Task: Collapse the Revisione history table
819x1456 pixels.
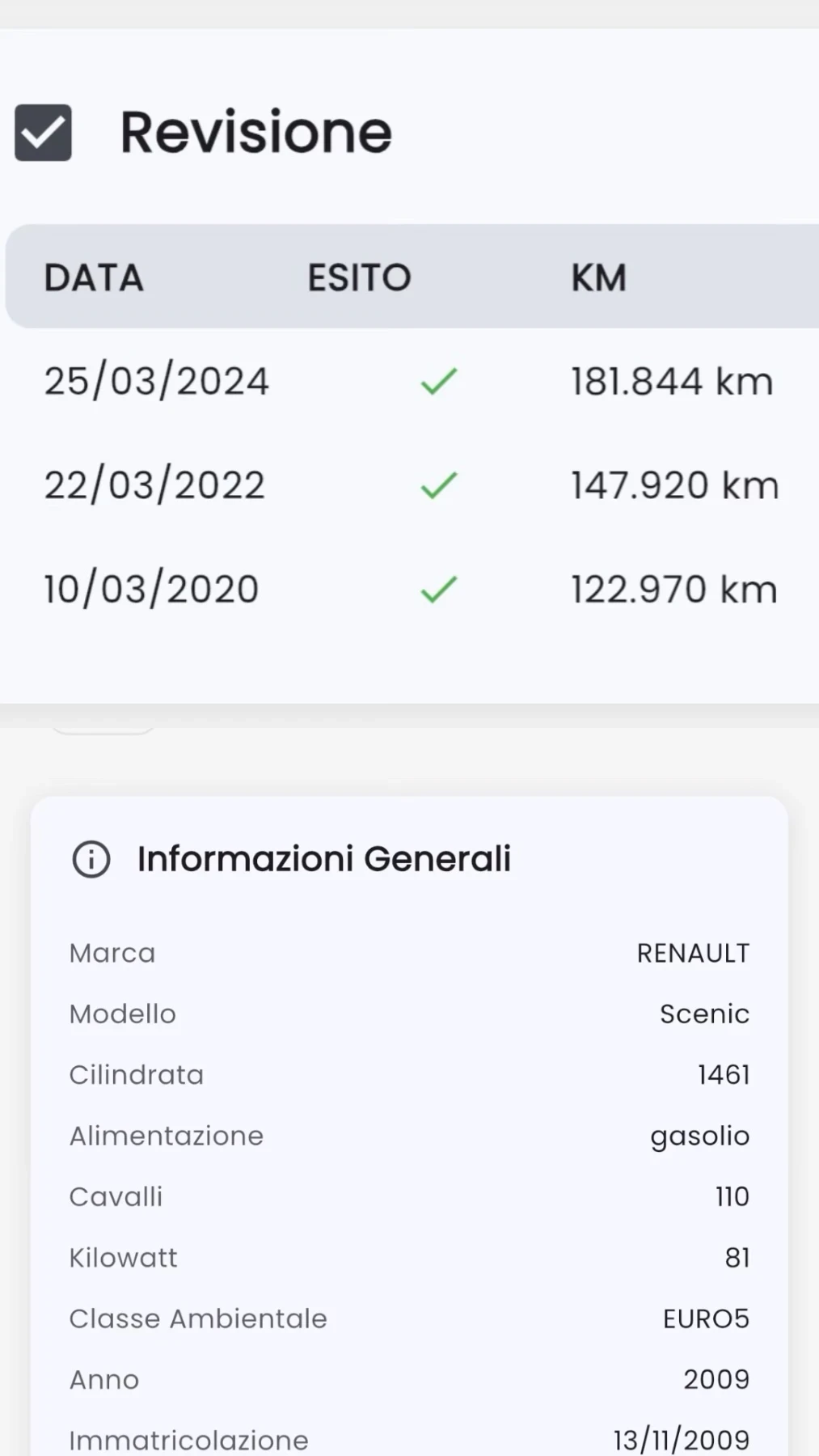Action: (255, 133)
